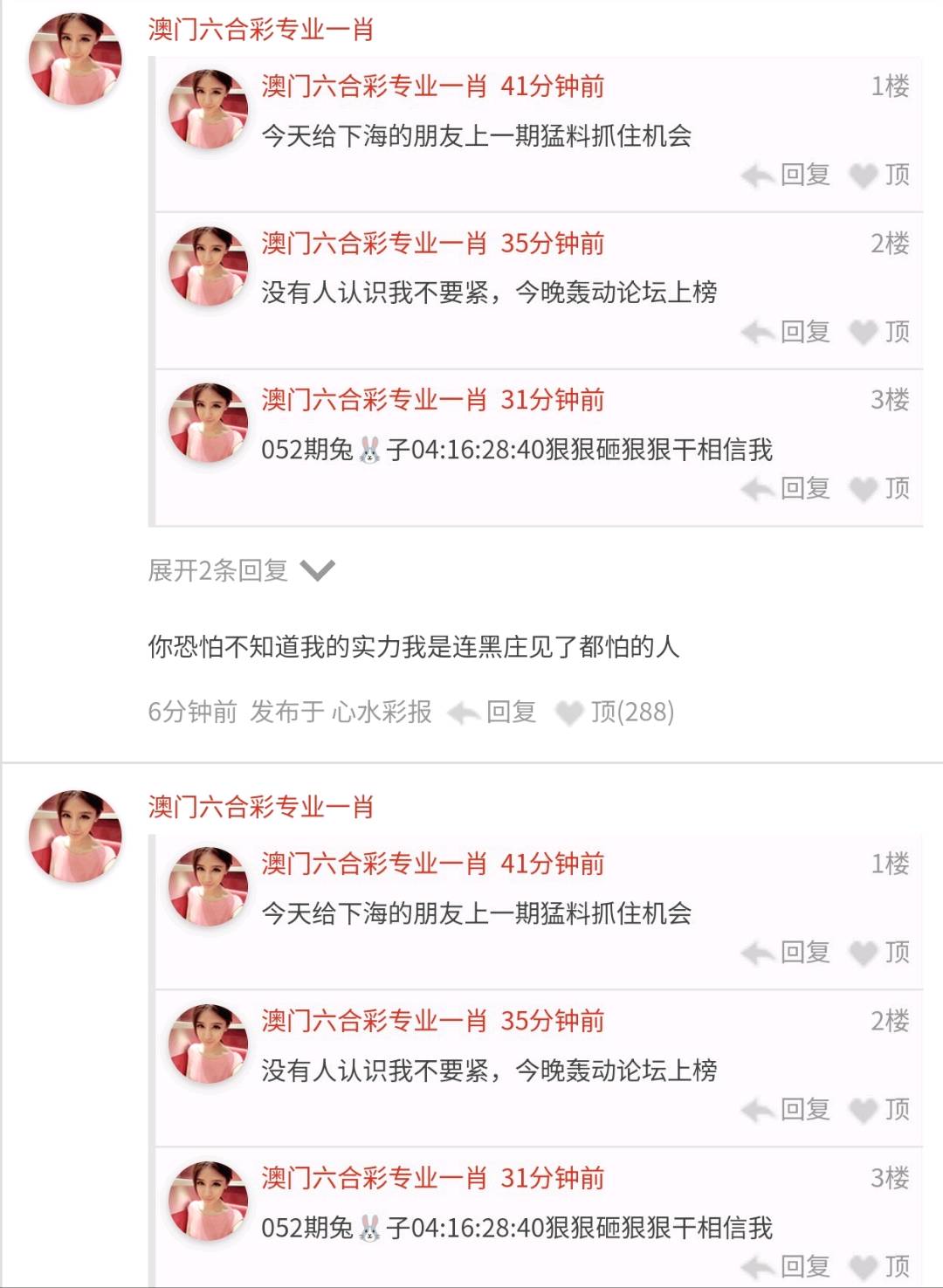The height and width of the screenshot is (1288, 943).
Task: Open first post author 澳门六合彩专业一肖 profile name
Action: tap(261, 30)
